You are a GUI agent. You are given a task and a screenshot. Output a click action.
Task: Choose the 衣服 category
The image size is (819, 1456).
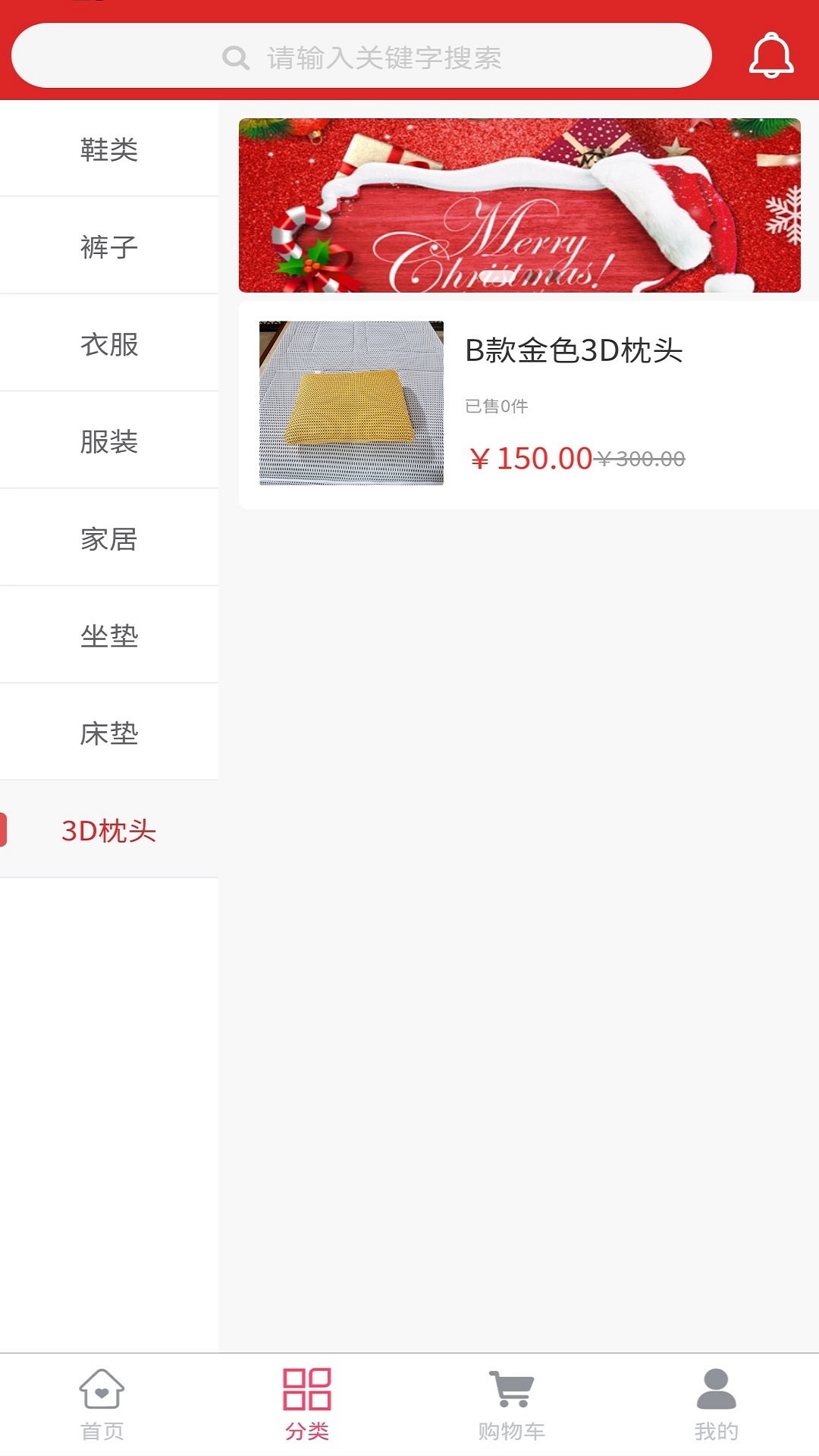coord(109,344)
